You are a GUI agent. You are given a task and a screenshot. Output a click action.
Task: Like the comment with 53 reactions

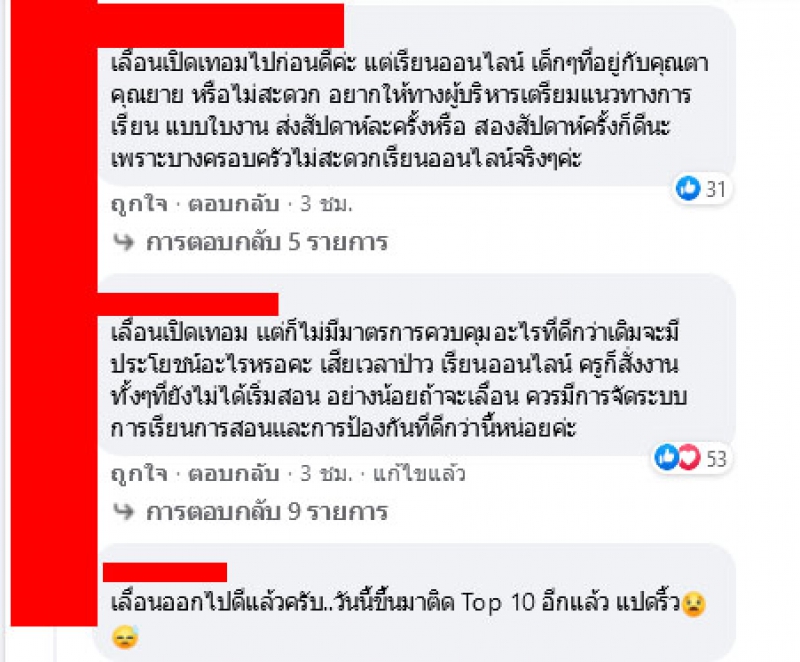tap(133, 473)
